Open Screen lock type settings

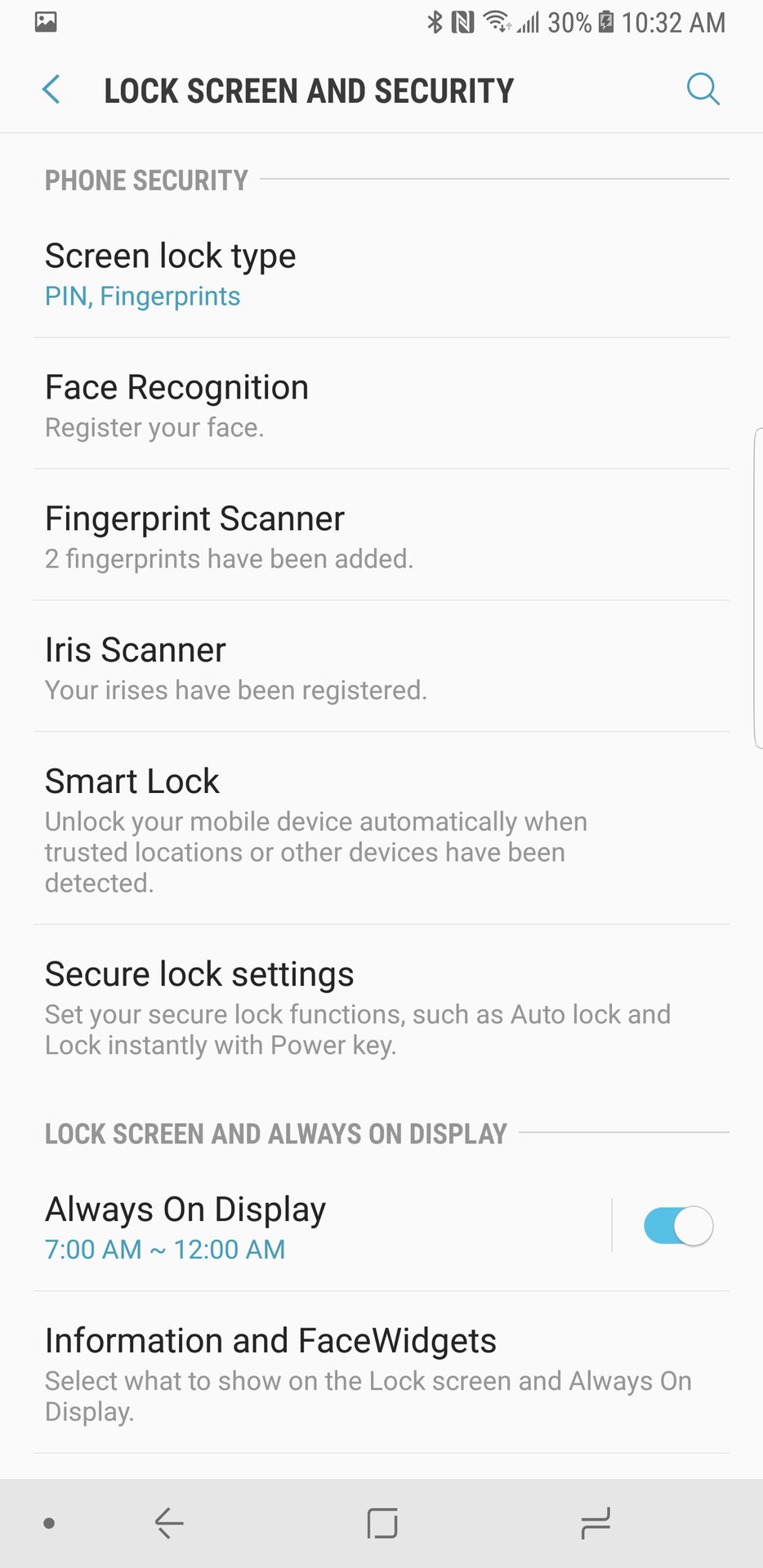click(x=381, y=274)
